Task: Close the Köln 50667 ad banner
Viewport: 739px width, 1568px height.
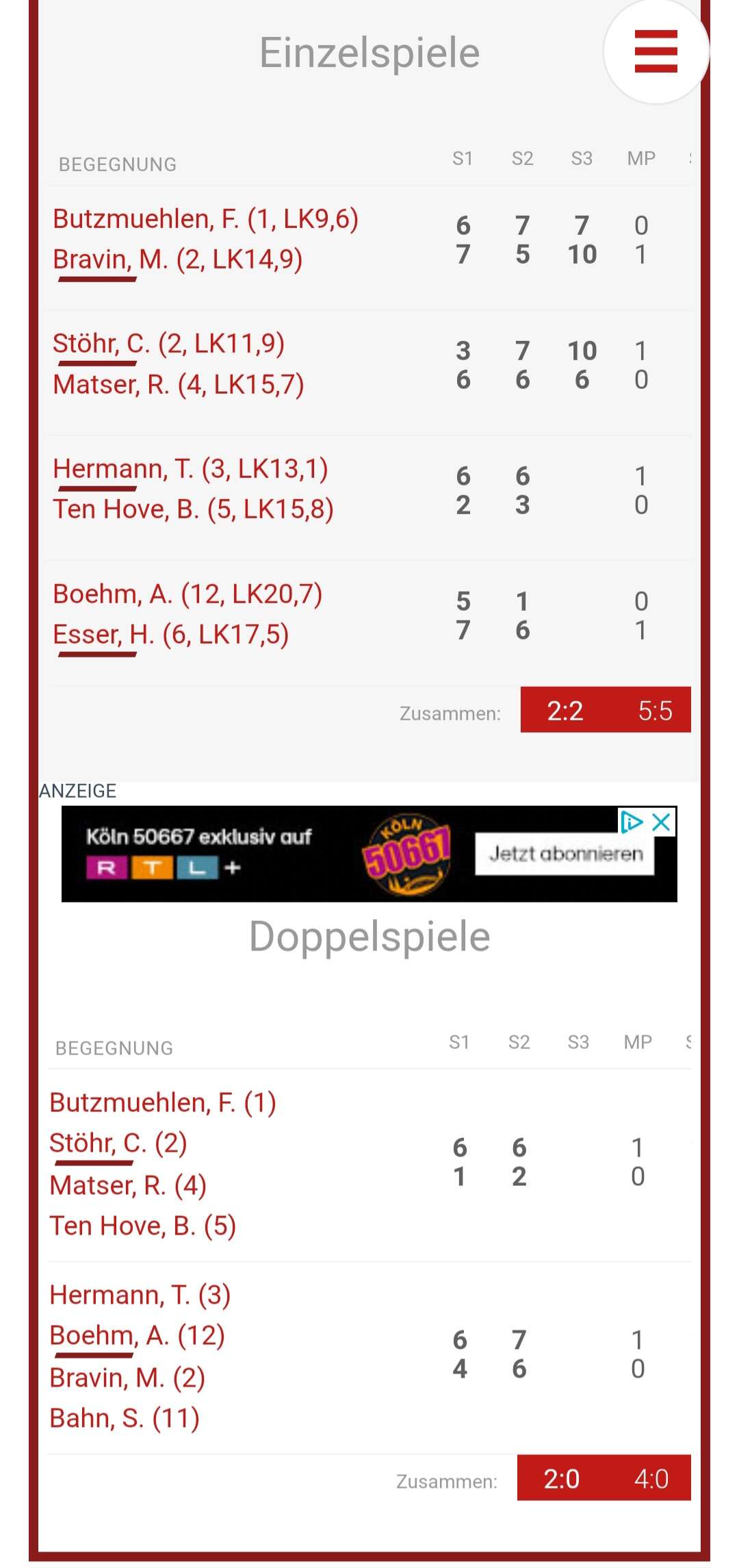Action: (661, 822)
